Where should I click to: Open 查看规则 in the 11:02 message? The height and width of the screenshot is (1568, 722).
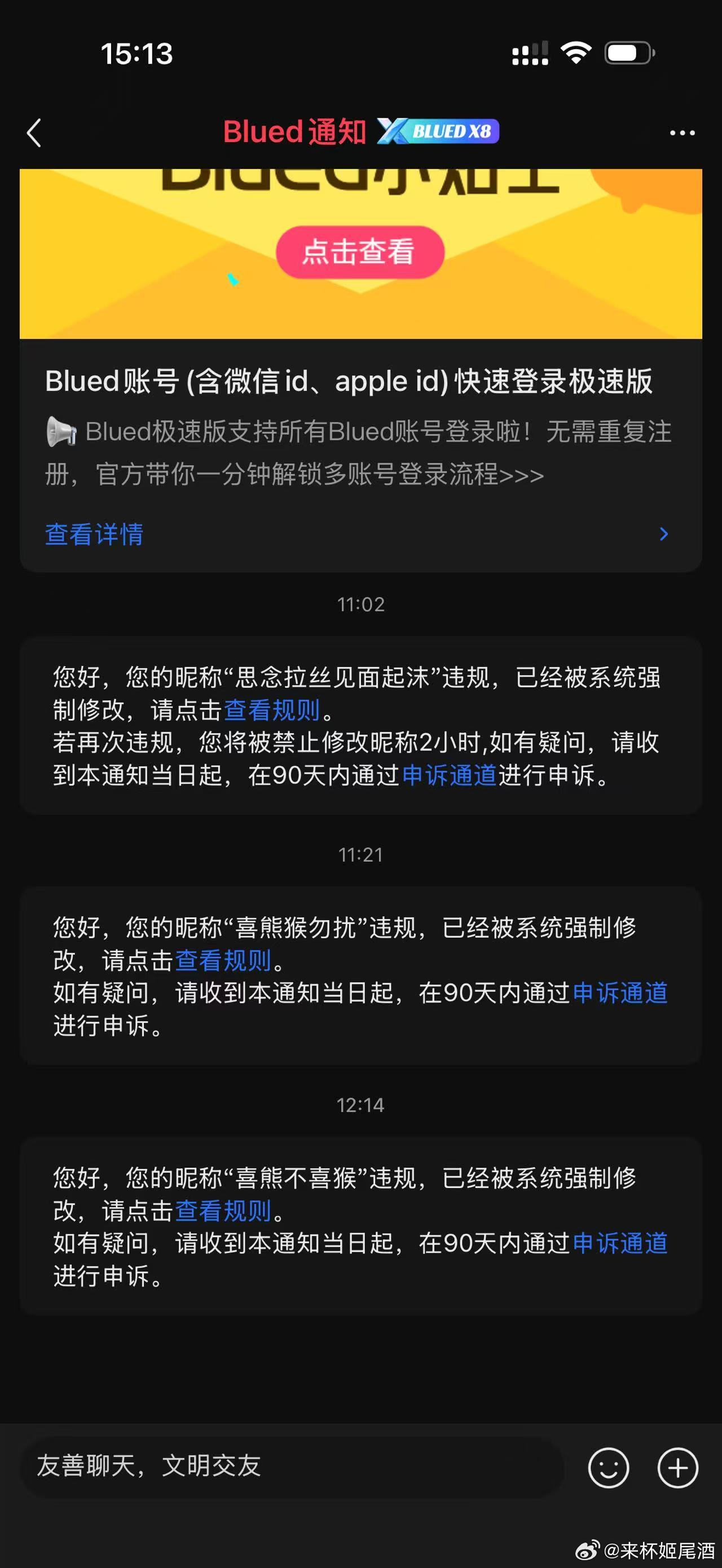pyautogui.click(x=271, y=710)
